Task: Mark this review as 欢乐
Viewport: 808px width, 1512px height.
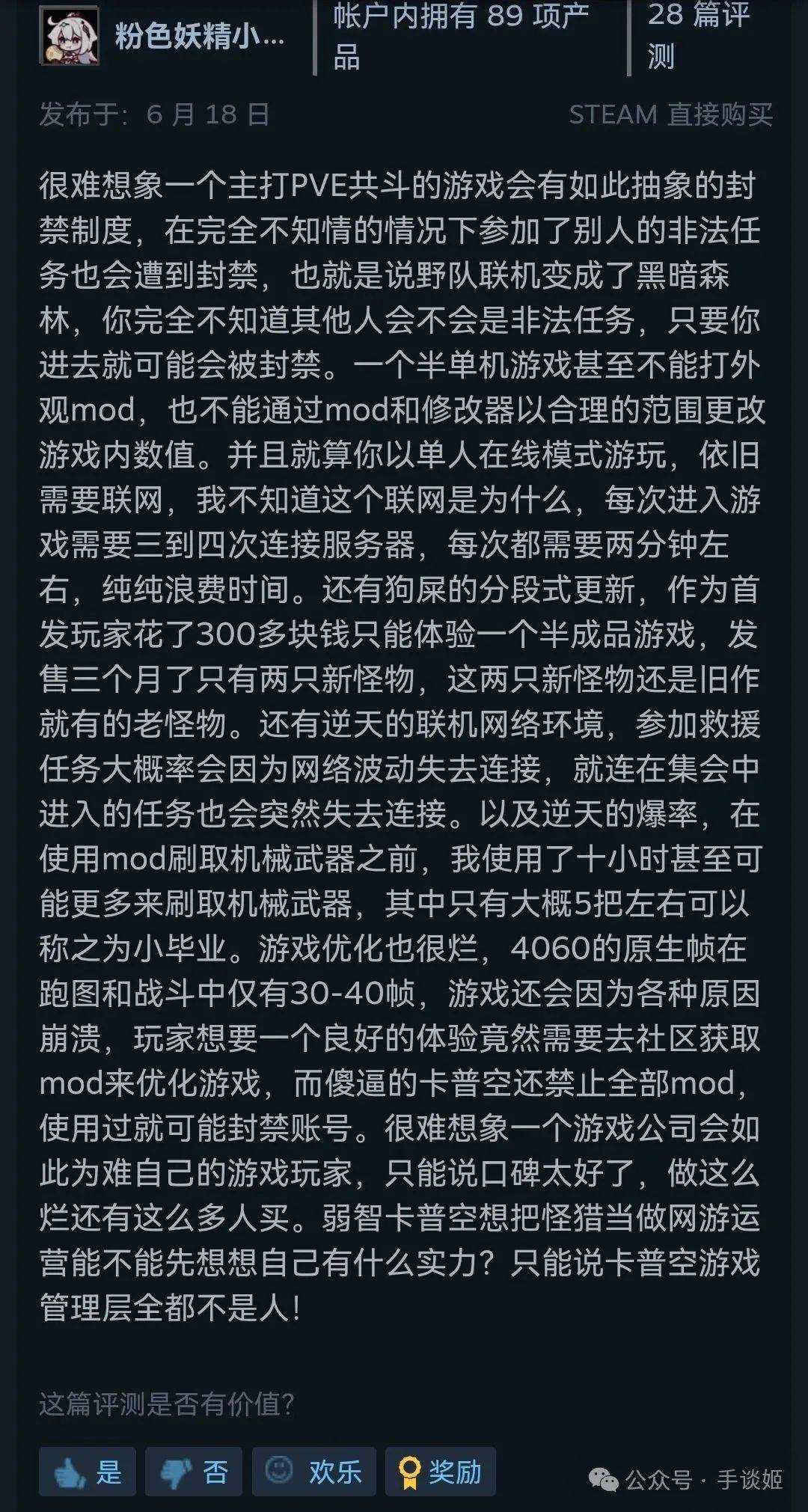Action: [x=313, y=1472]
